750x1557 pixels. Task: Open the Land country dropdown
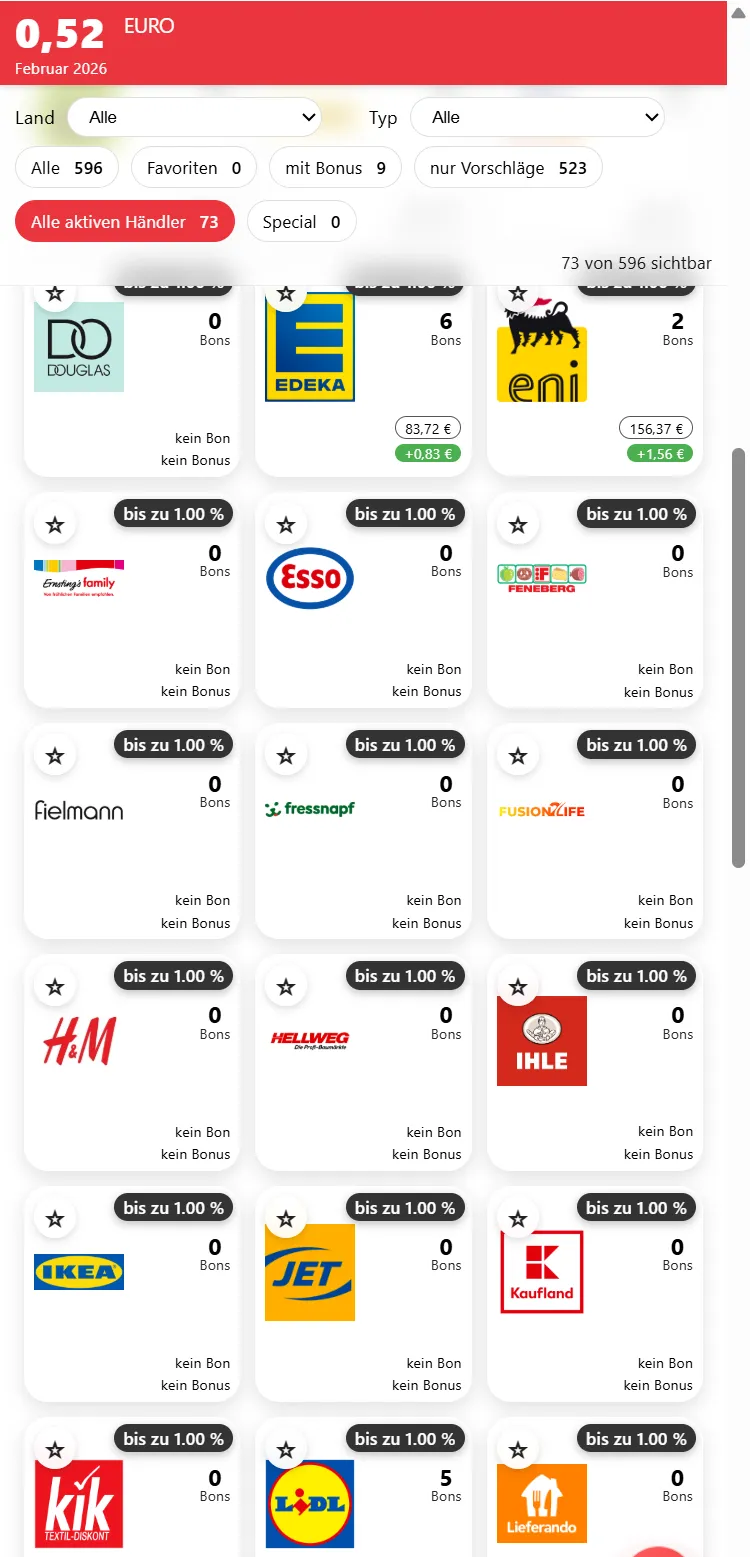(194, 117)
